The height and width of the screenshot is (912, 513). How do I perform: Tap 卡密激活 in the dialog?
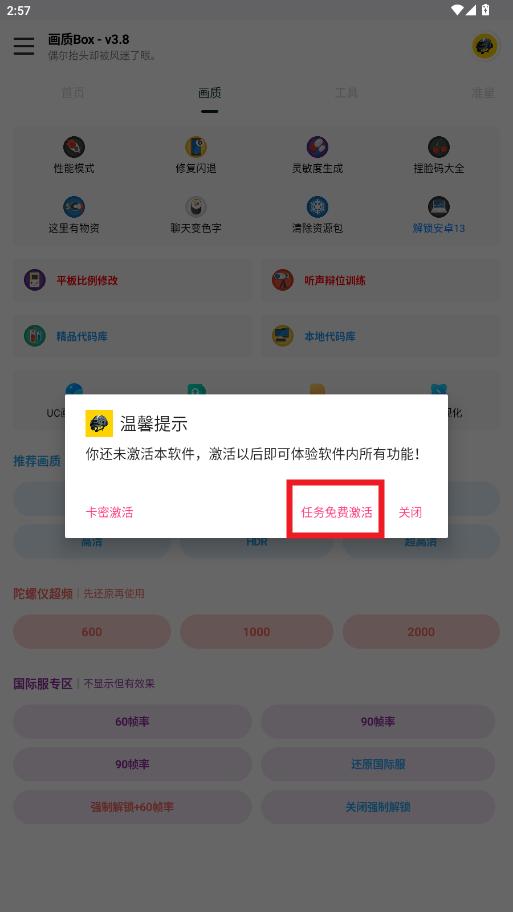pyautogui.click(x=109, y=512)
